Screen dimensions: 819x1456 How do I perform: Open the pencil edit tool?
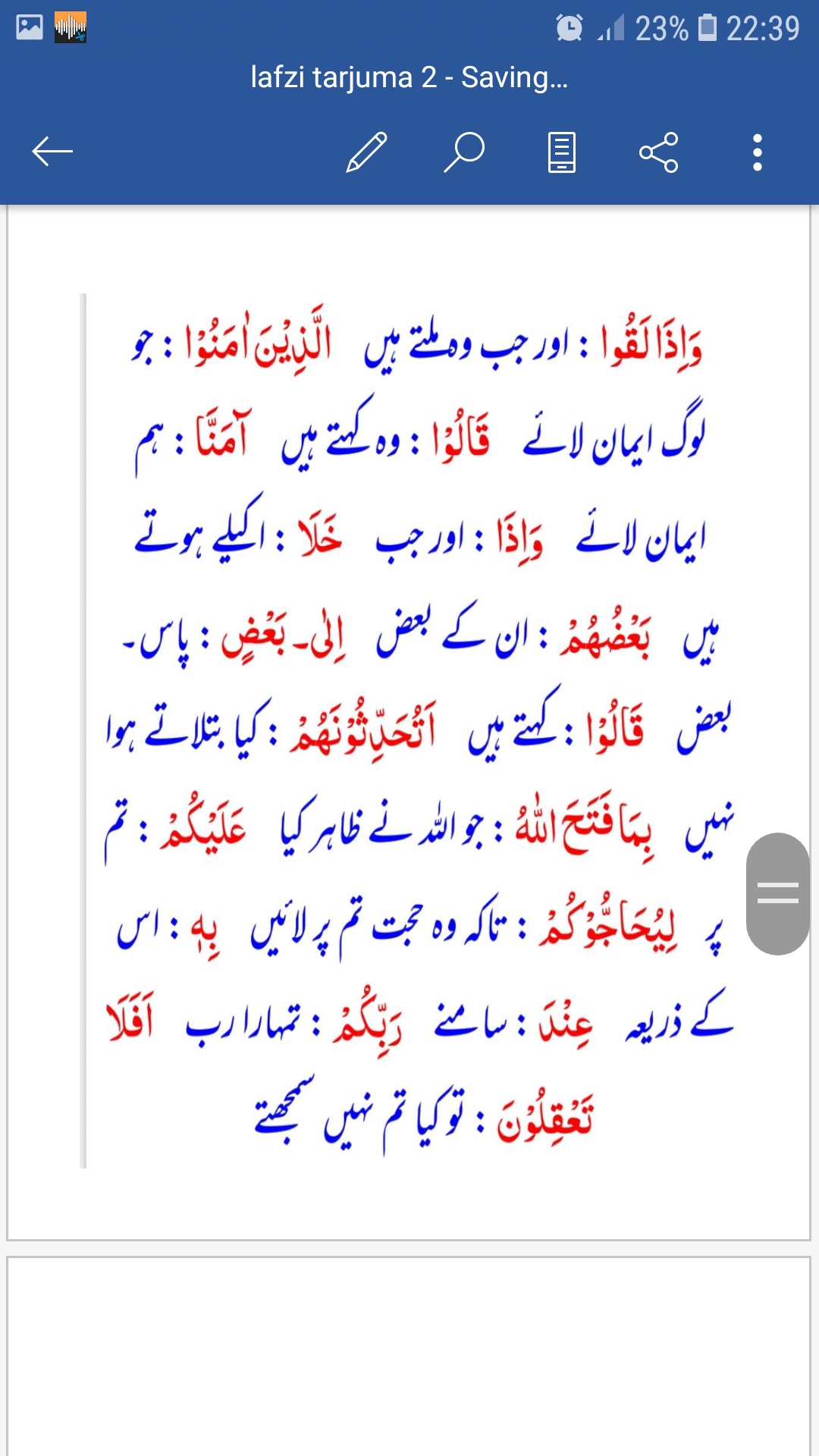pyautogui.click(x=367, y=152)
